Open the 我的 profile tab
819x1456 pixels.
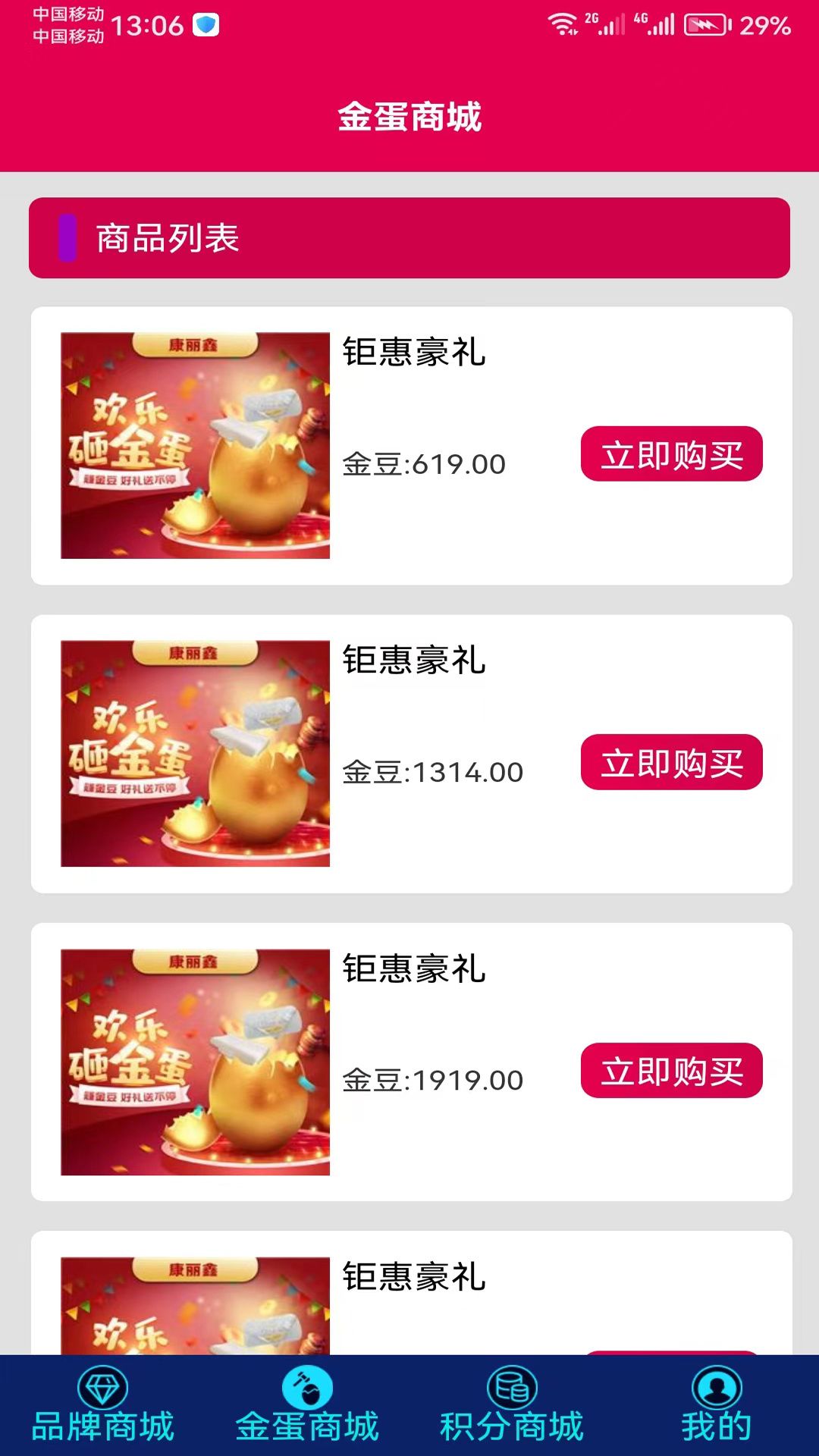(x=716, y=1405)
